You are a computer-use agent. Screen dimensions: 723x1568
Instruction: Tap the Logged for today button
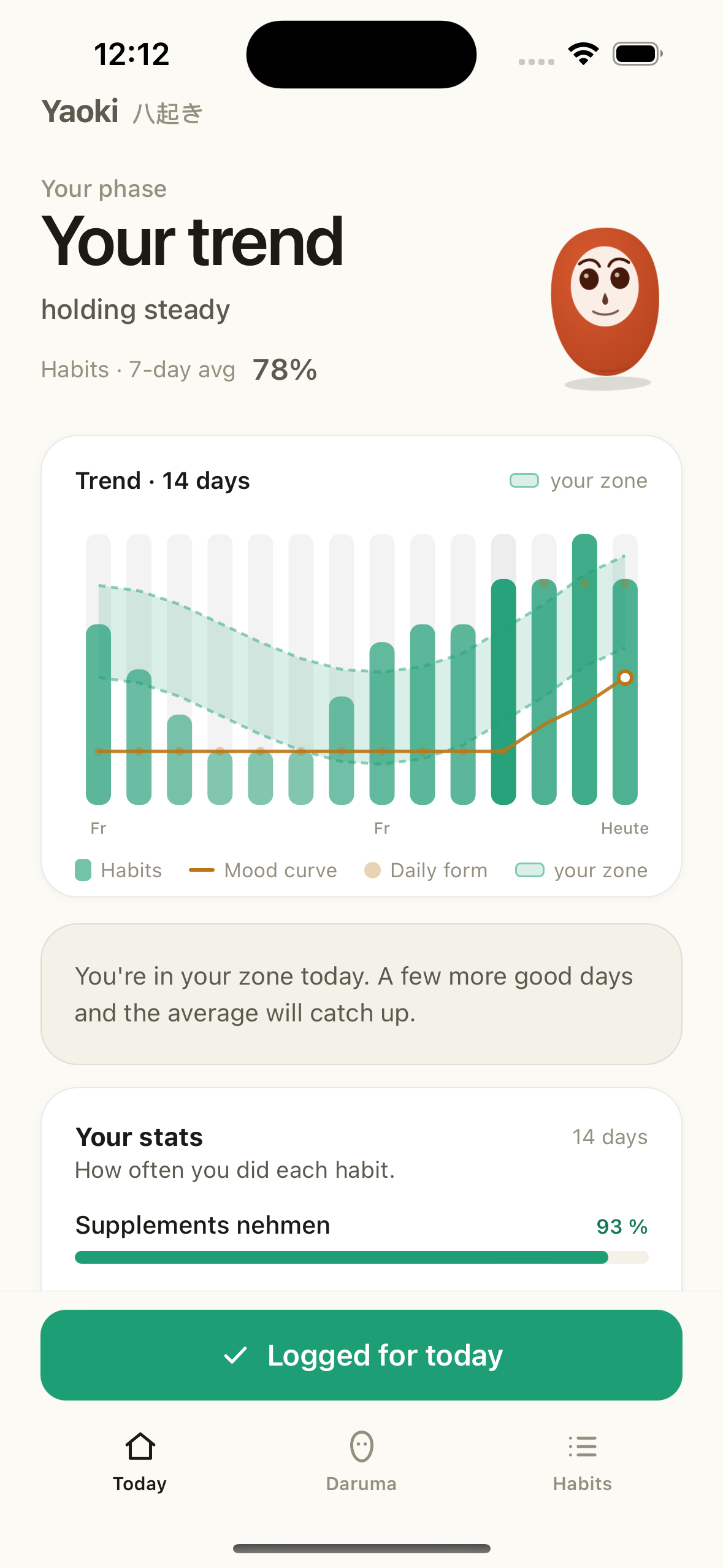coord(361,1355)
